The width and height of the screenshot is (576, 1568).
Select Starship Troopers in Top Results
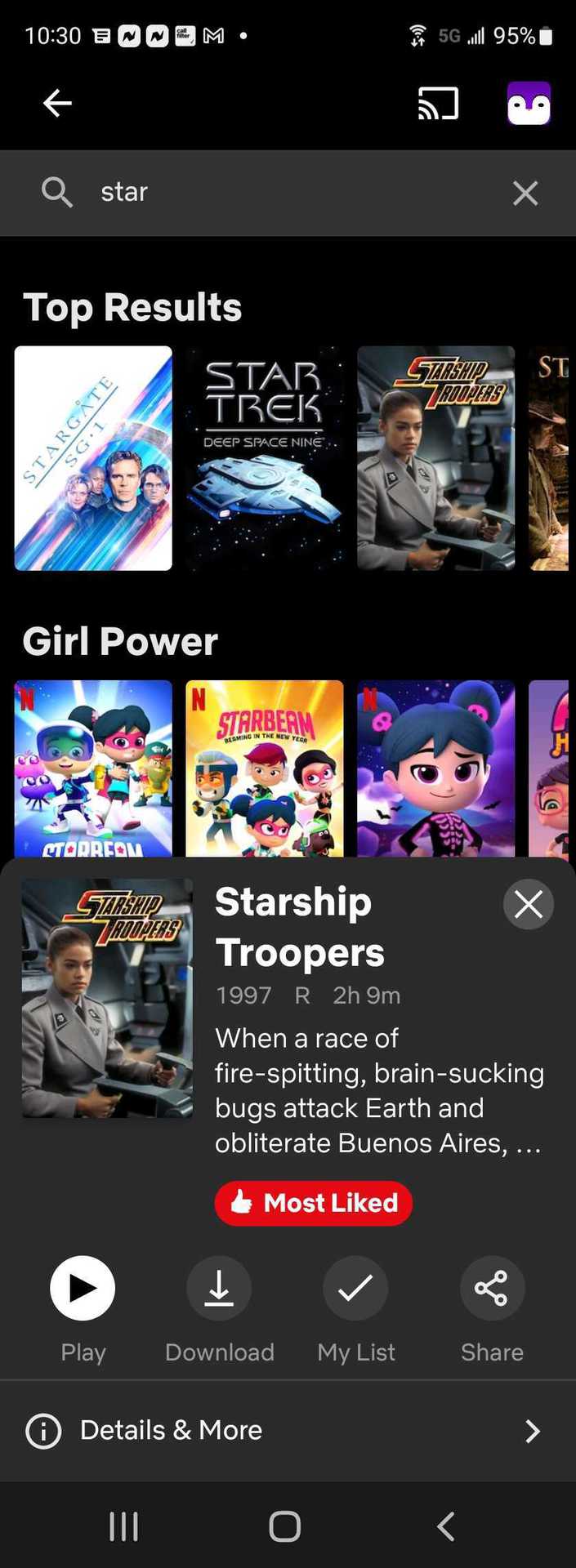435,458
